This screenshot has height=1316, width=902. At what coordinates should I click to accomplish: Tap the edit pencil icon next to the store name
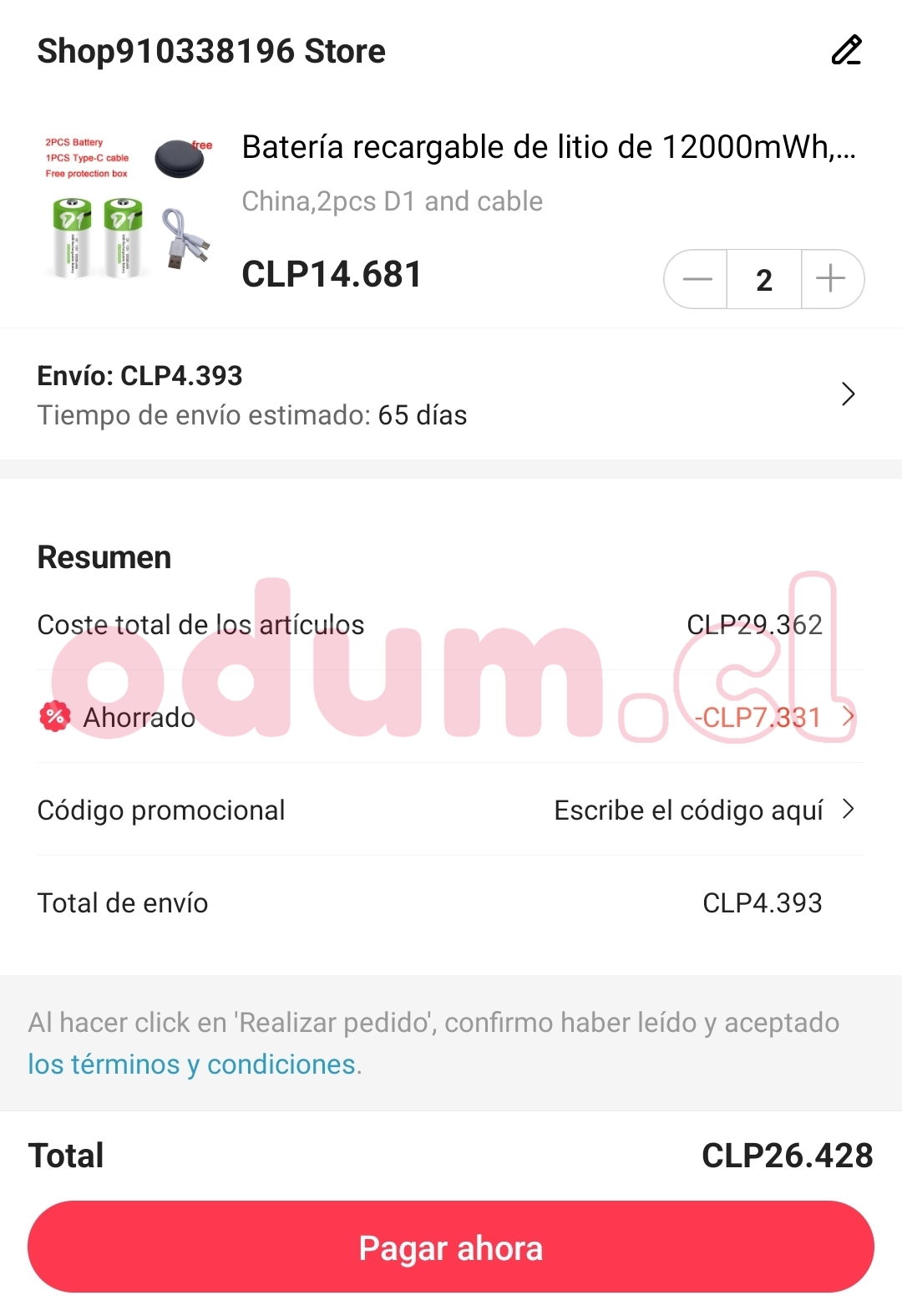click(x=846, y=50)
